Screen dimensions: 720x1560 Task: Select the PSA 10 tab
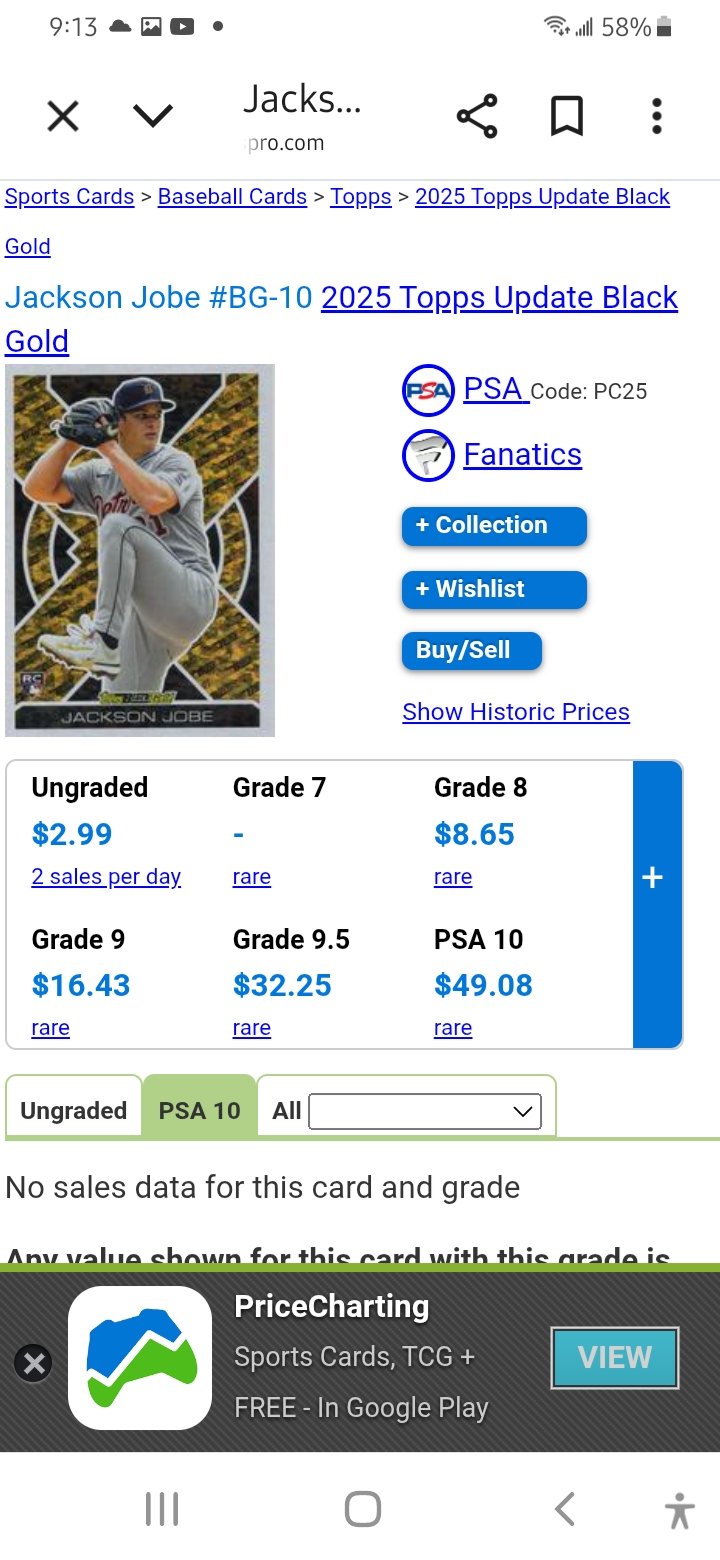click(199, 1110)
